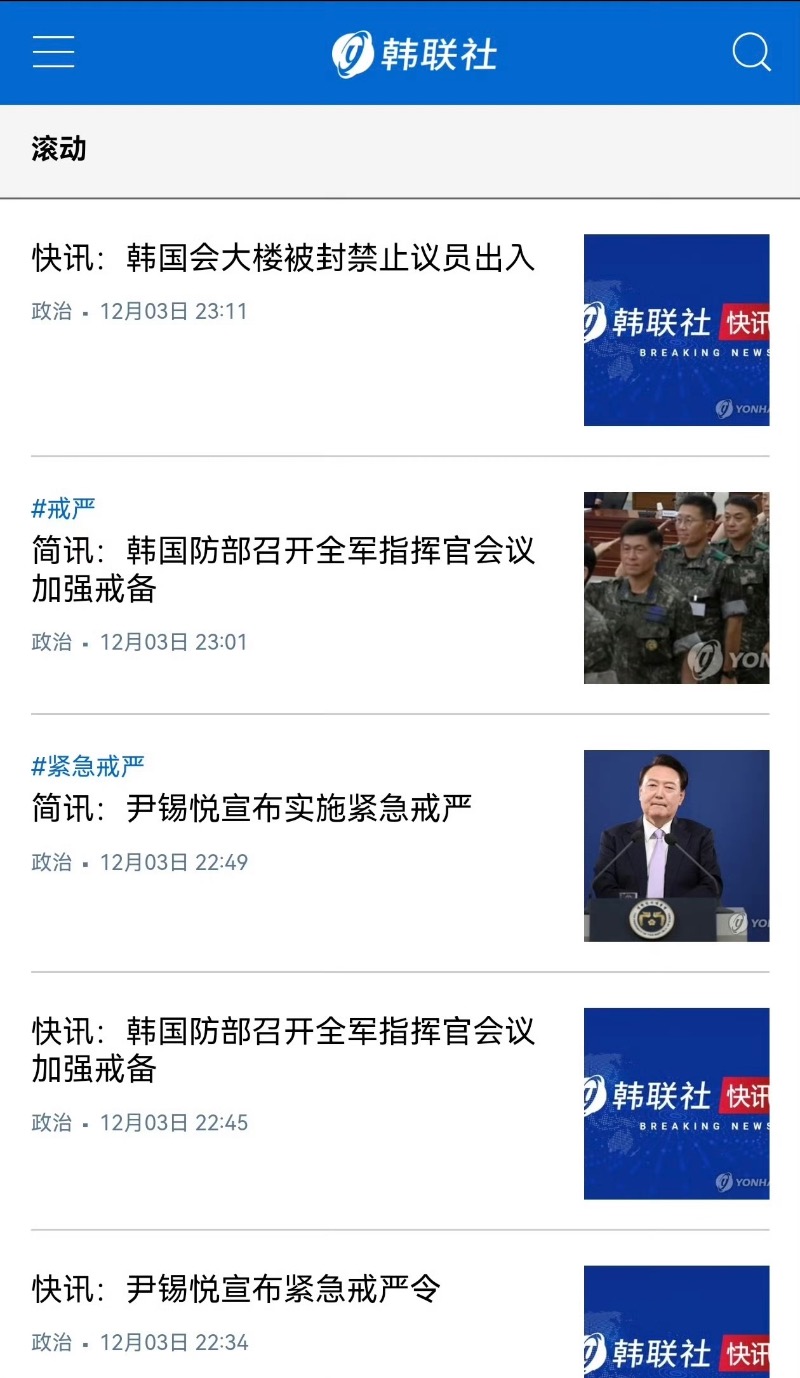
Task: Open the hamburger menu
Action: coord(53,51)
